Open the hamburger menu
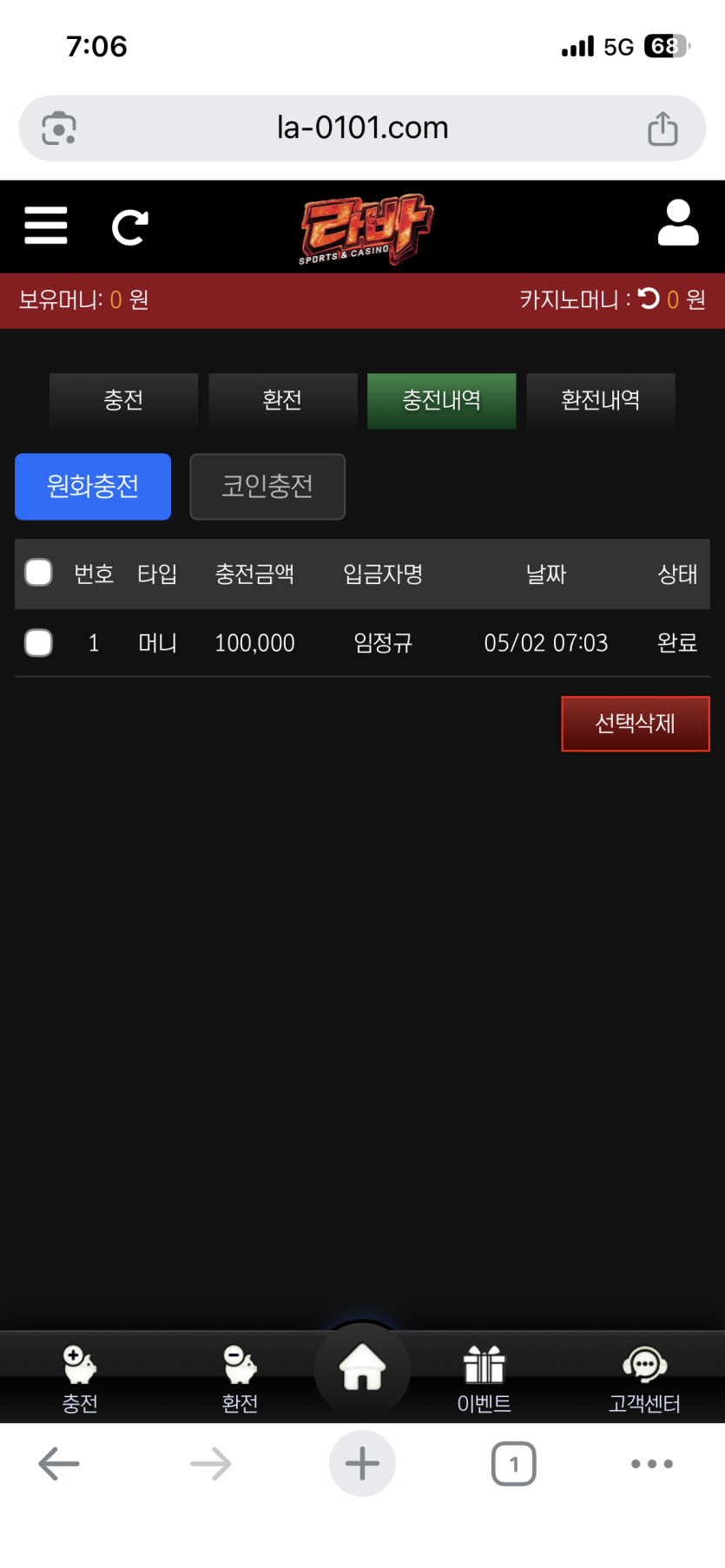The image size is (725, 1568). (x=46, y=226)
